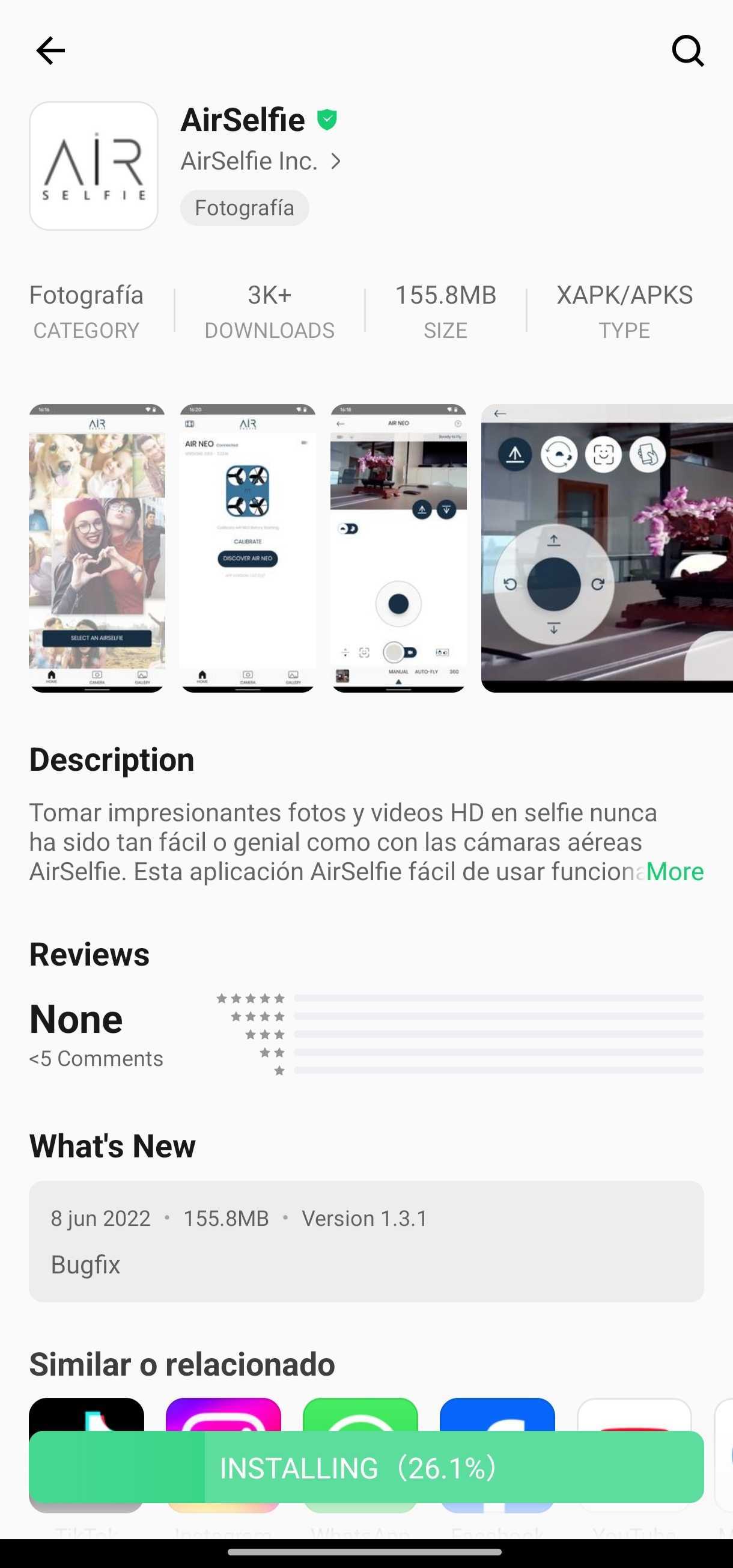Open the third screenshot with camera controls
733x1568 pixels.
click(x=398, y=548)
